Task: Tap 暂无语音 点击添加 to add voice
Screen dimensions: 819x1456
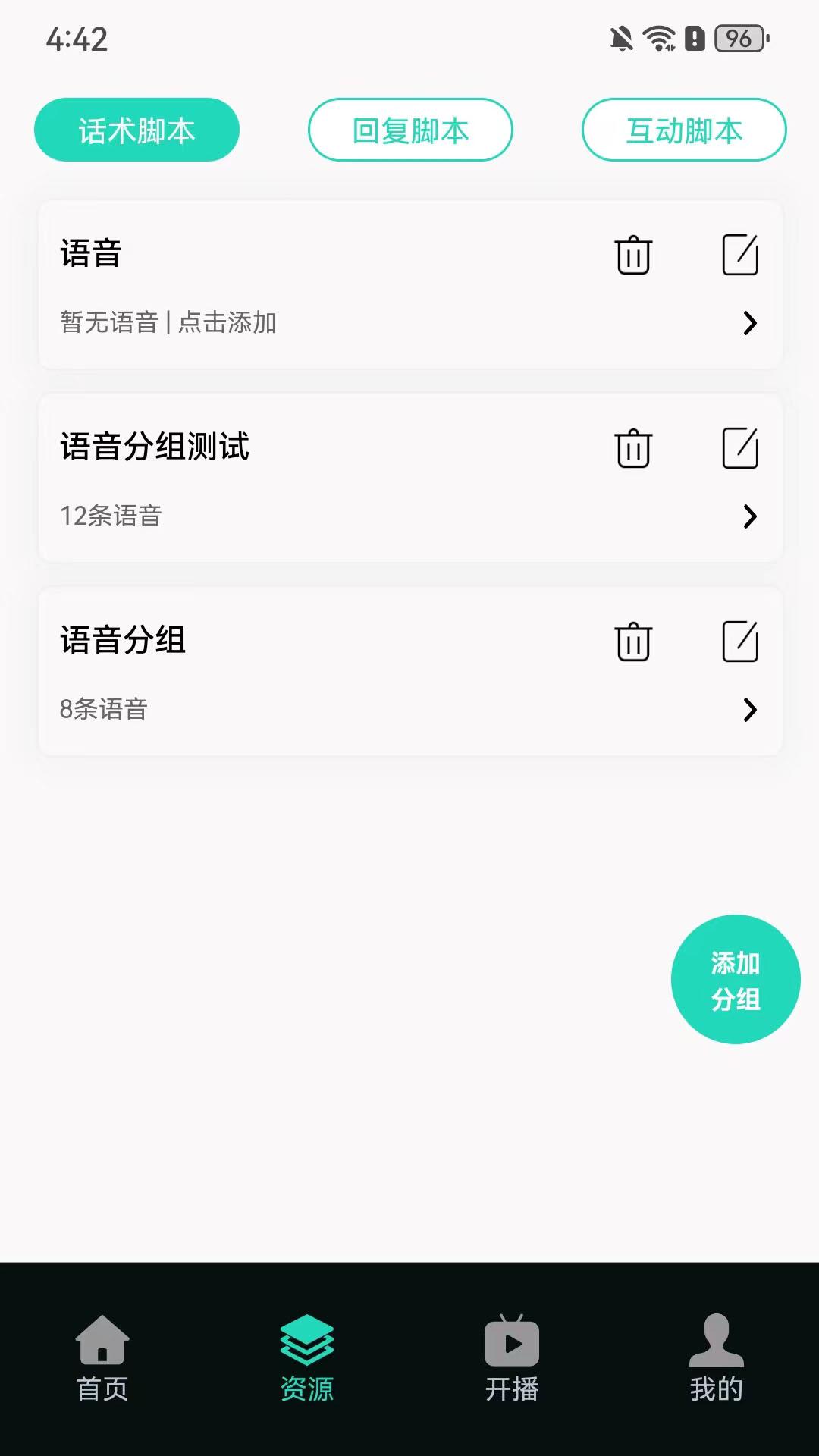Action: (168, 323)
